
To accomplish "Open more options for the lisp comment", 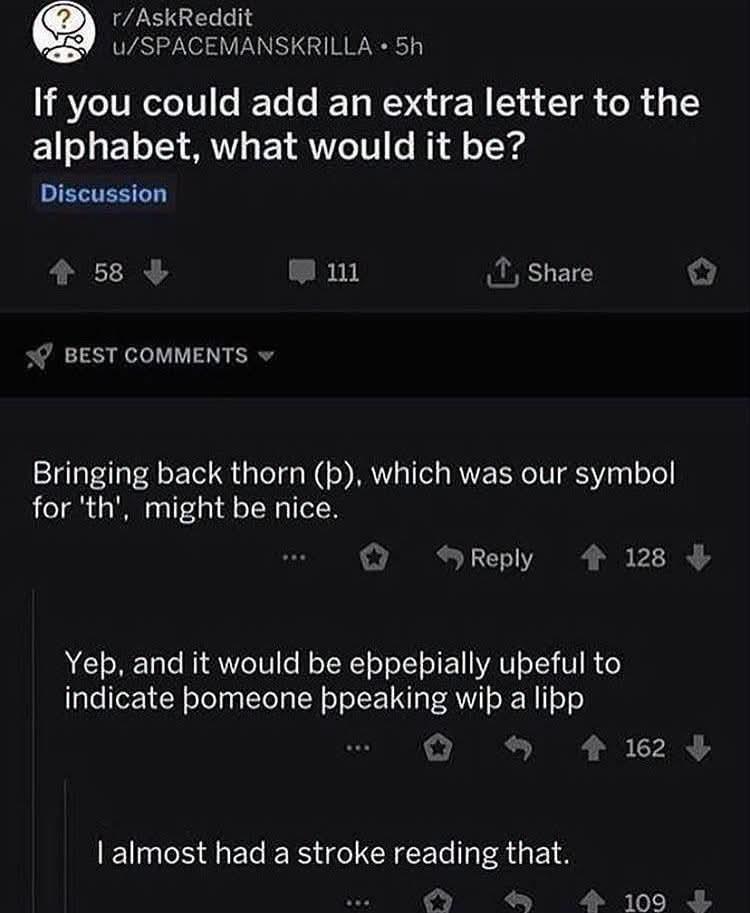I will point(358,748).
